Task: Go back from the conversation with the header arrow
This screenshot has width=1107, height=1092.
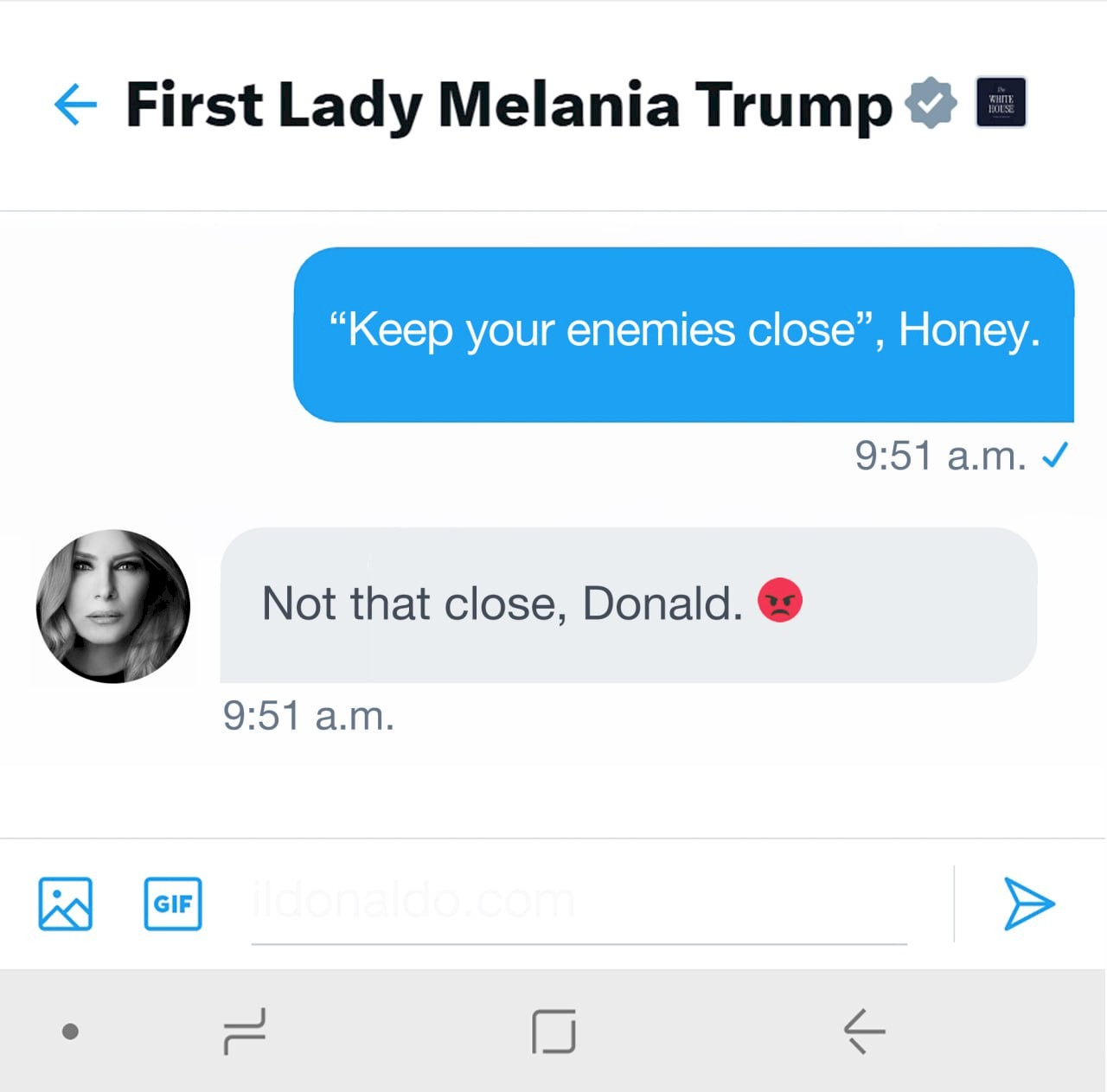Action: tap(75, 105)
